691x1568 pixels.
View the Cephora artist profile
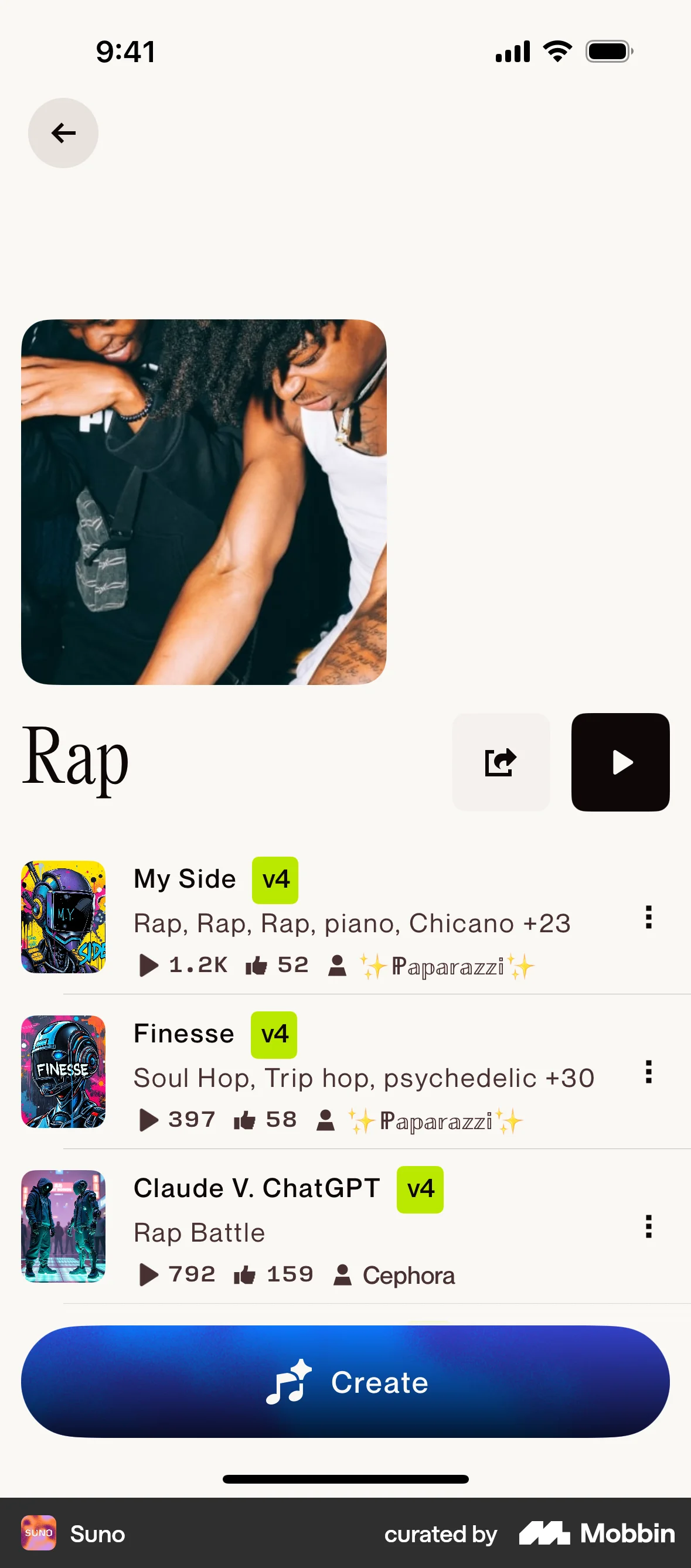408,1275
